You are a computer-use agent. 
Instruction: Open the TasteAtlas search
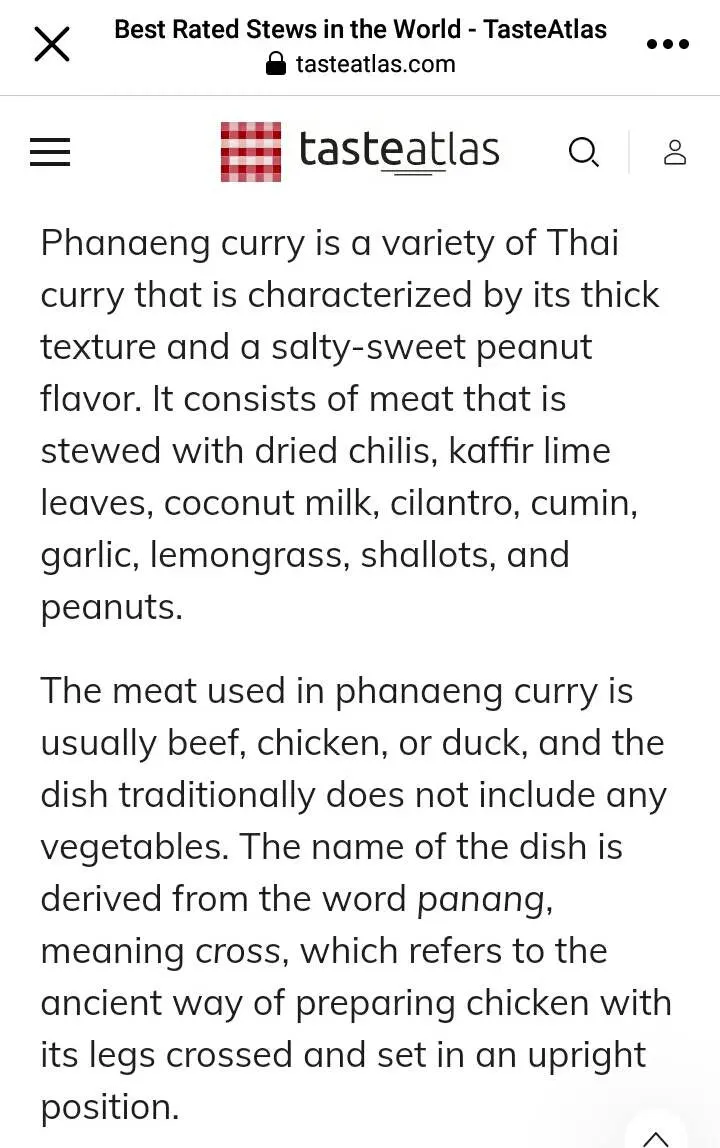tap(583, 152)
